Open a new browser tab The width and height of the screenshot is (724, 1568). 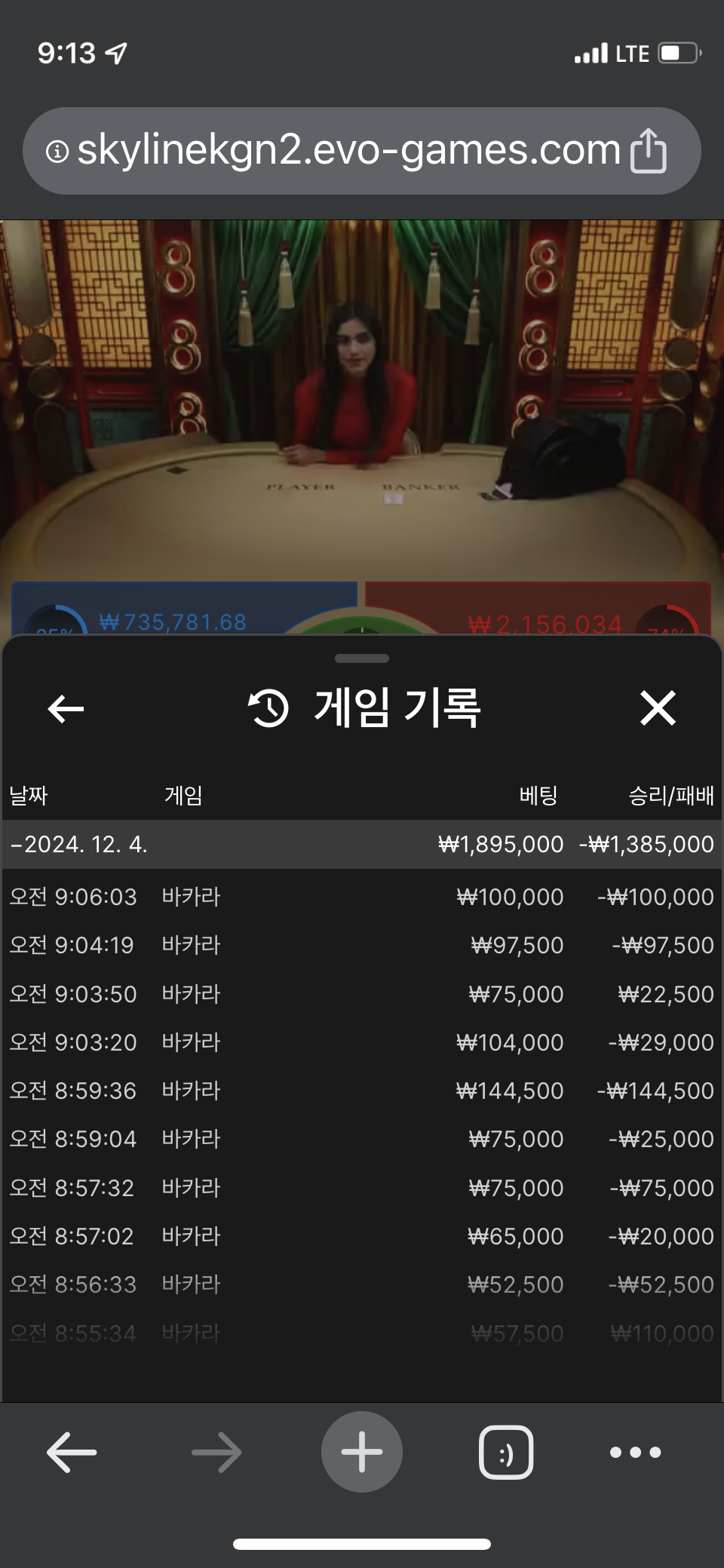tap(362, 1452)
